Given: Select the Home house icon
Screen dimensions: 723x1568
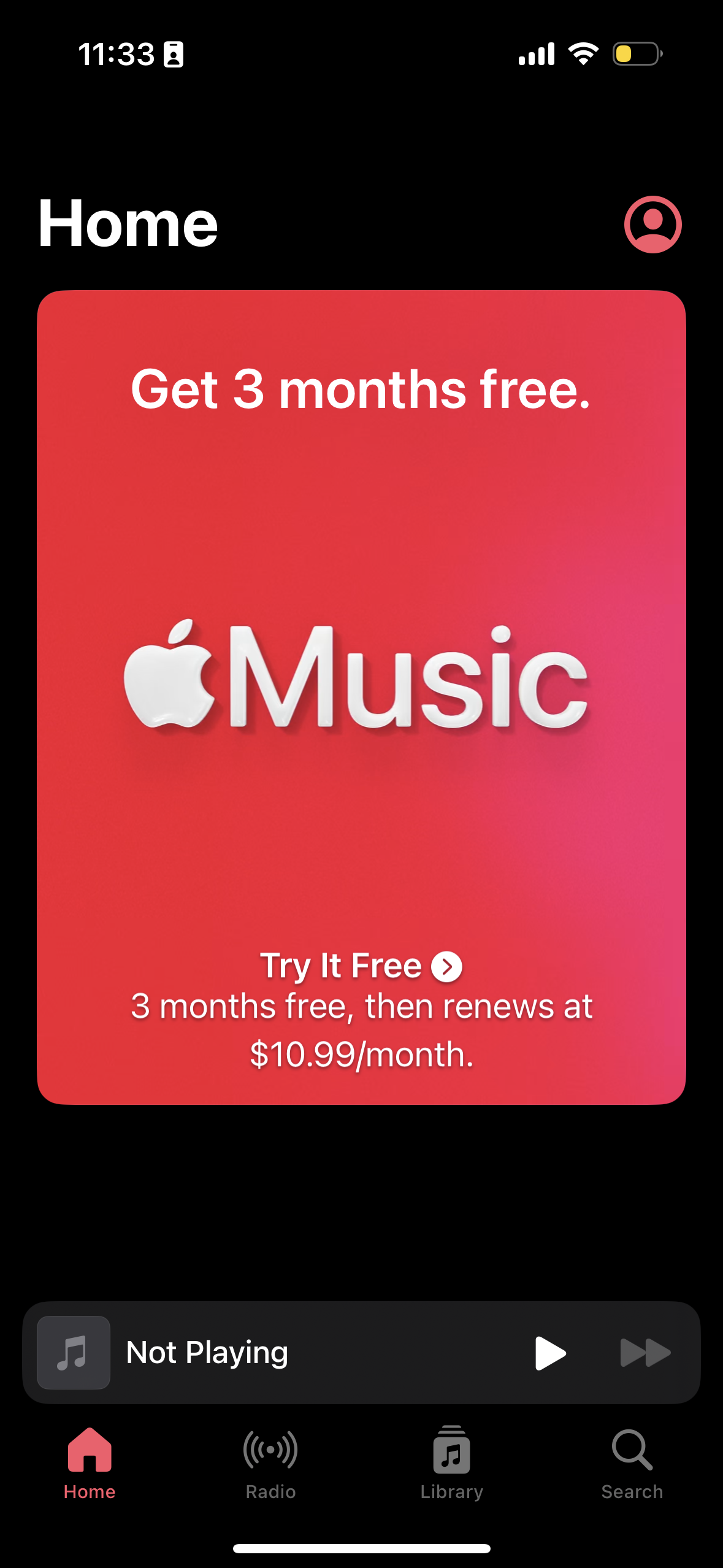Looking at the screenshot, I should pos(90,1450).
